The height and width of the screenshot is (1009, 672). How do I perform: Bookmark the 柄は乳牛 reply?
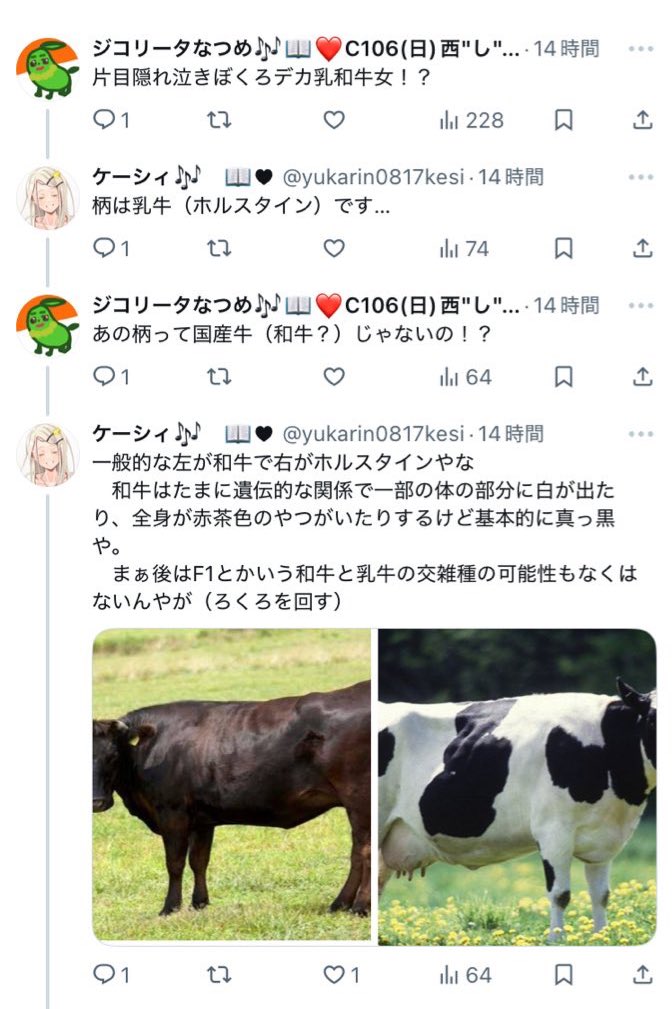(x=563, y=248)
